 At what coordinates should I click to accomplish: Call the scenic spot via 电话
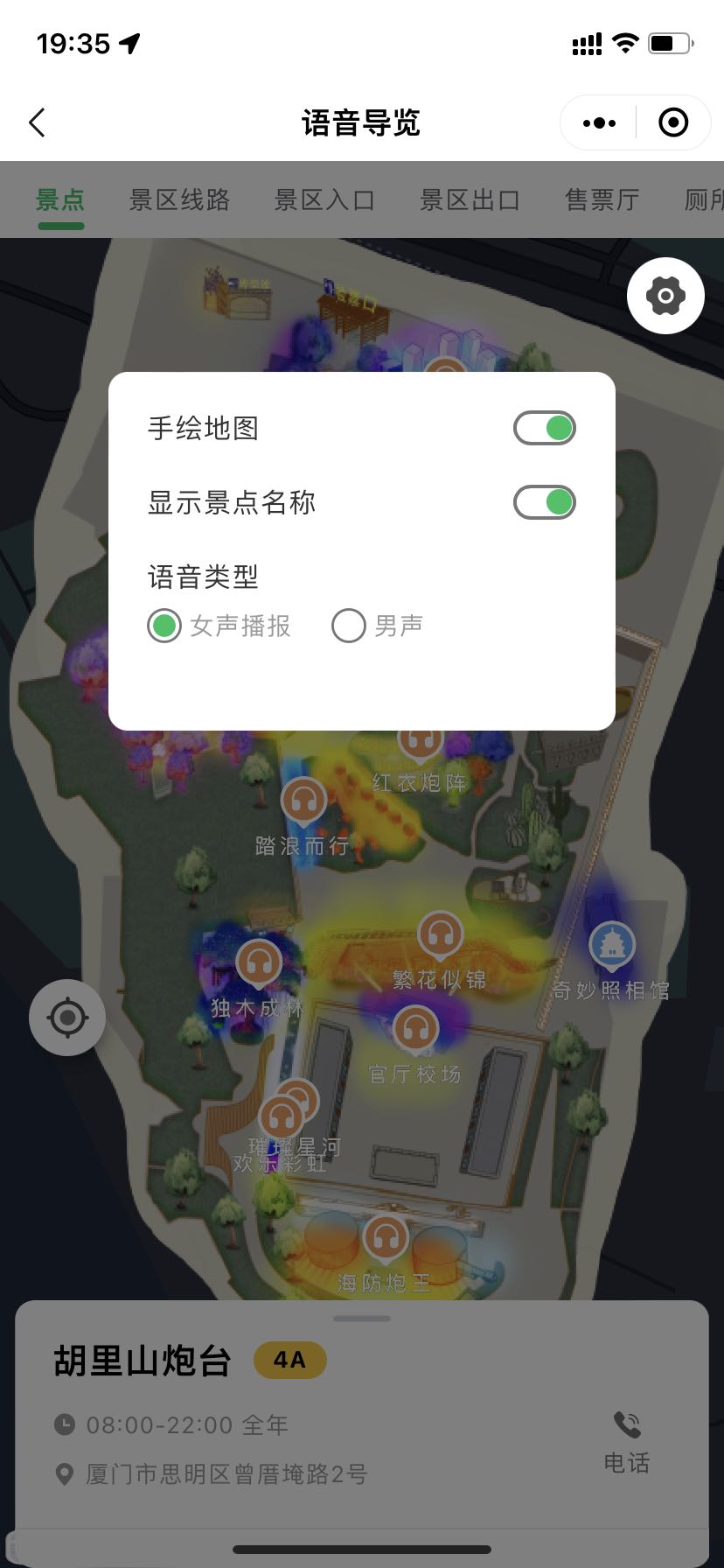pos(627,1441)
